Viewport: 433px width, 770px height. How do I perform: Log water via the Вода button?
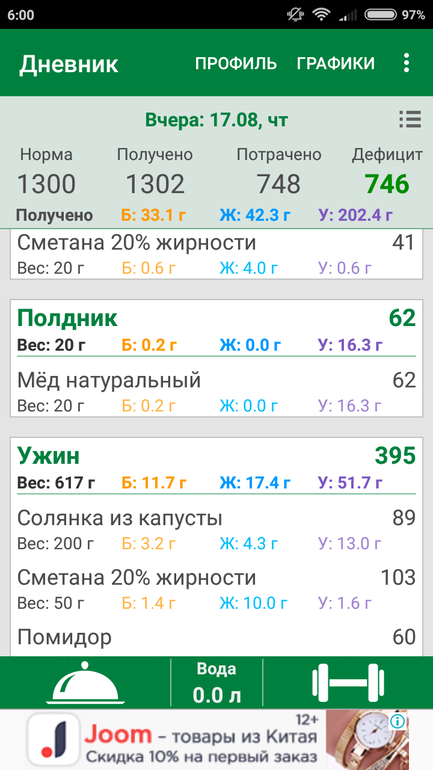pyautogui.click(x=216, y=683)
